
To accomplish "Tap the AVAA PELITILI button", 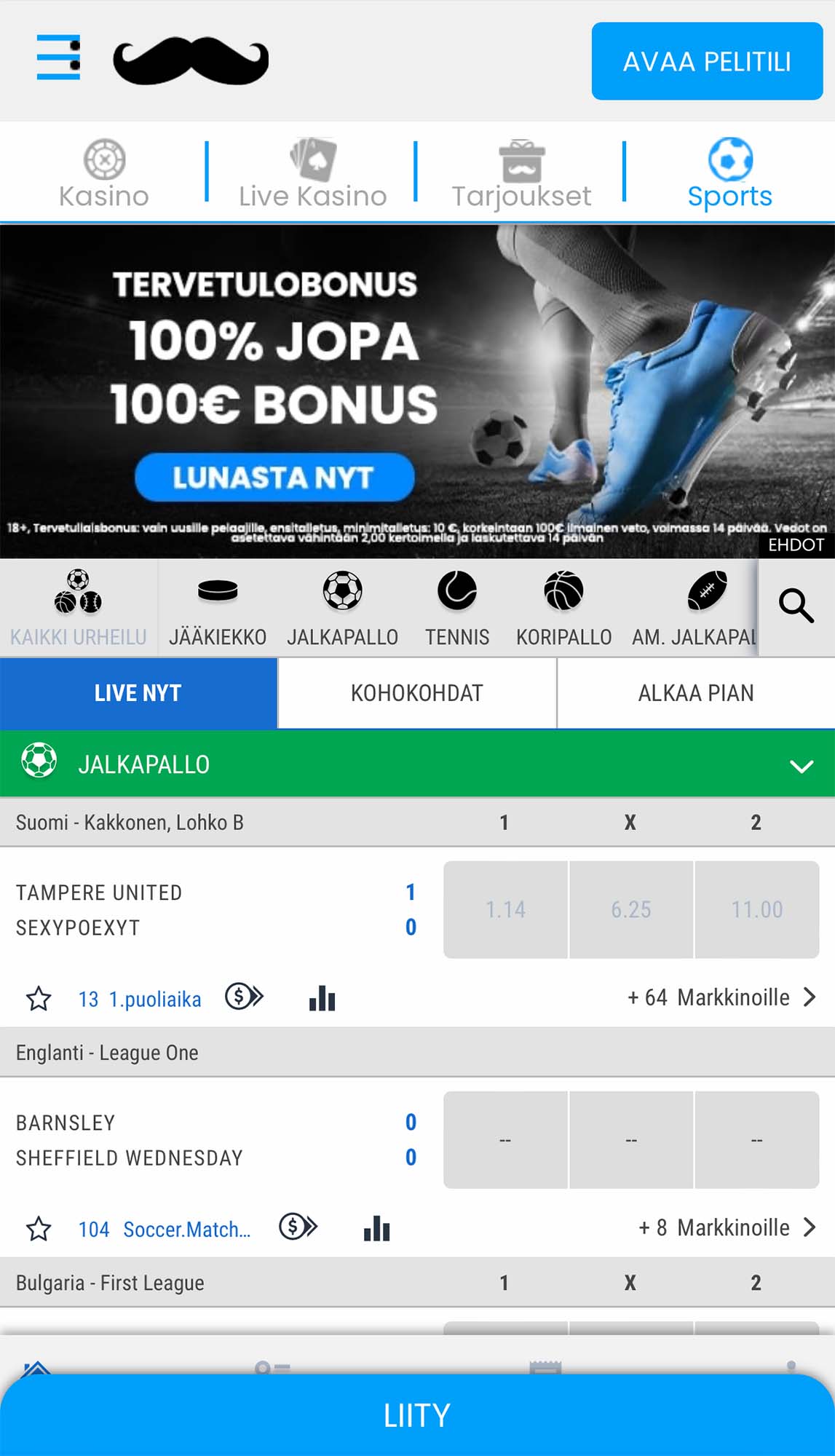I will click(707, 61).
